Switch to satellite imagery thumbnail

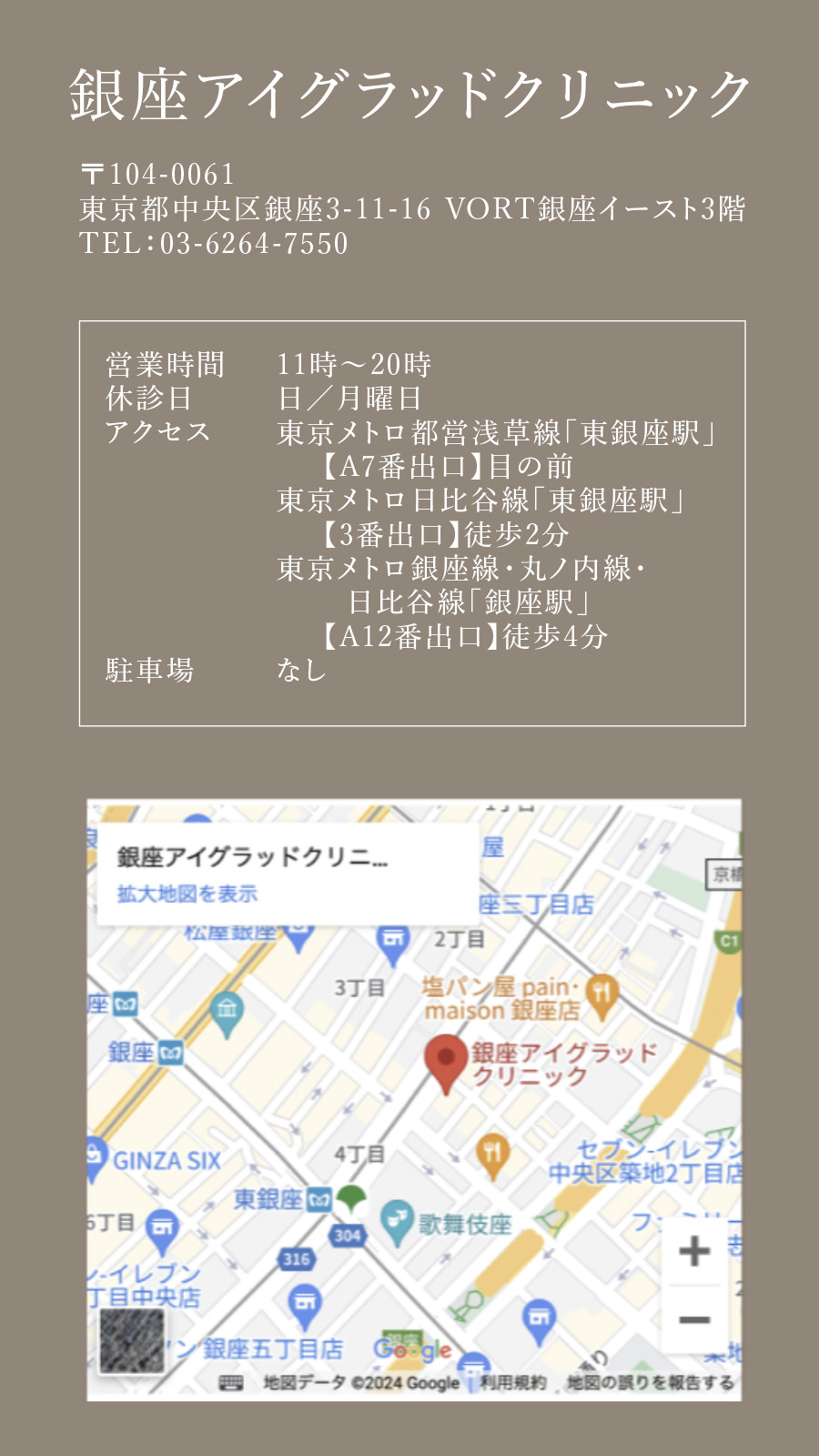tap(132, 1340)
